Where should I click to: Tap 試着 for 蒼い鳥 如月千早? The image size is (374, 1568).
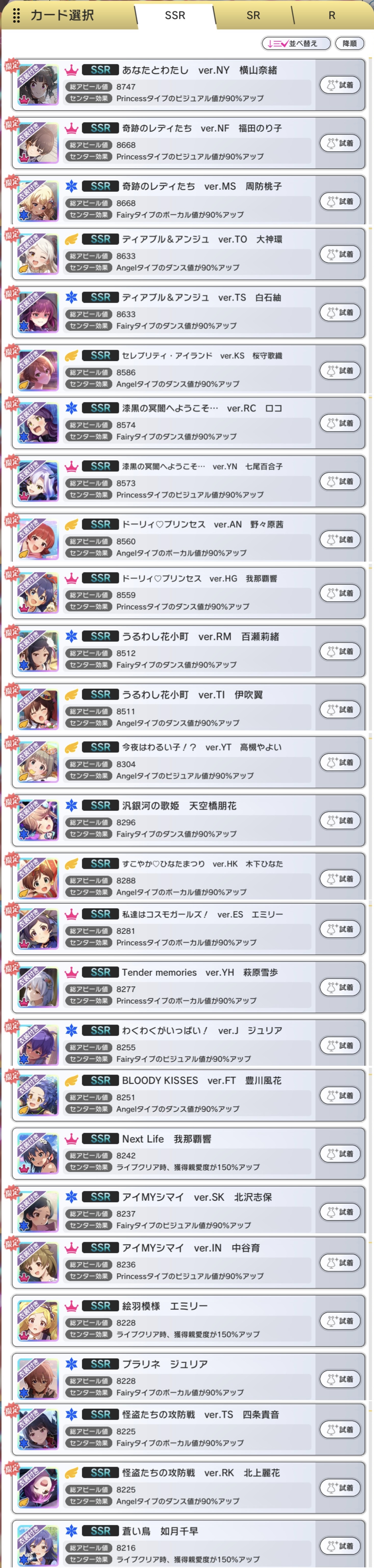tap(340, 1546)
